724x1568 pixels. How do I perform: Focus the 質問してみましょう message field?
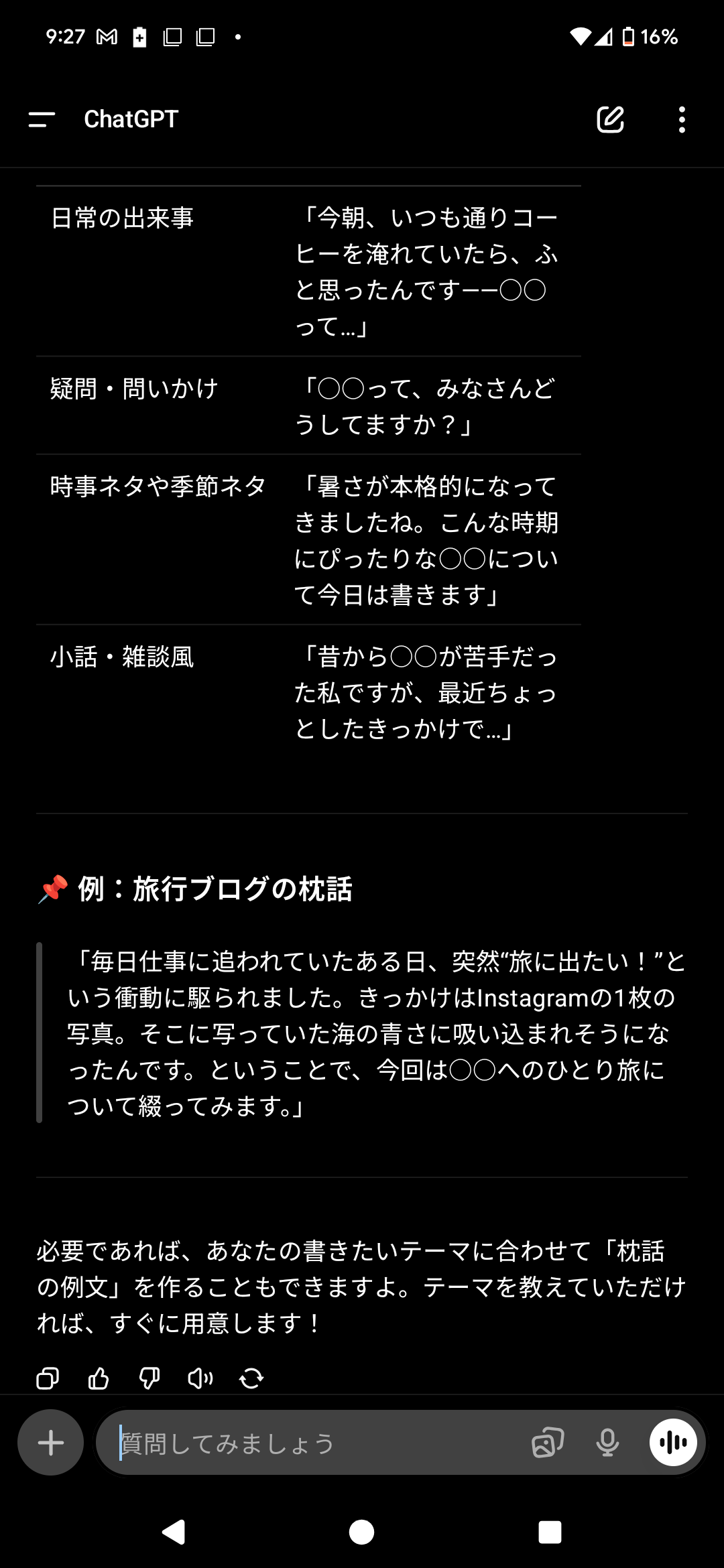[x=308, y=1443]
